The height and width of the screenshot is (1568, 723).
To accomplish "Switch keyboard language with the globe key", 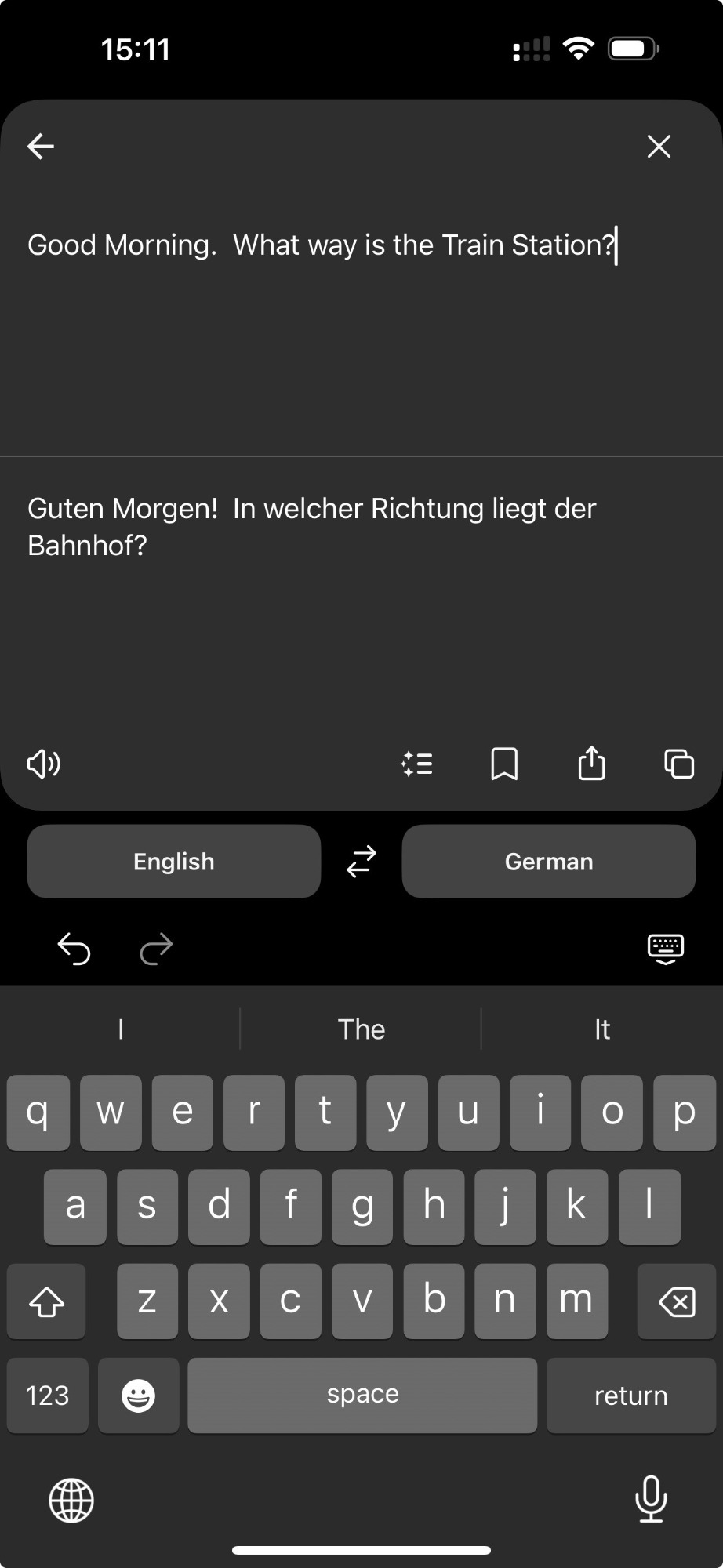I will tap(71, 1501).
